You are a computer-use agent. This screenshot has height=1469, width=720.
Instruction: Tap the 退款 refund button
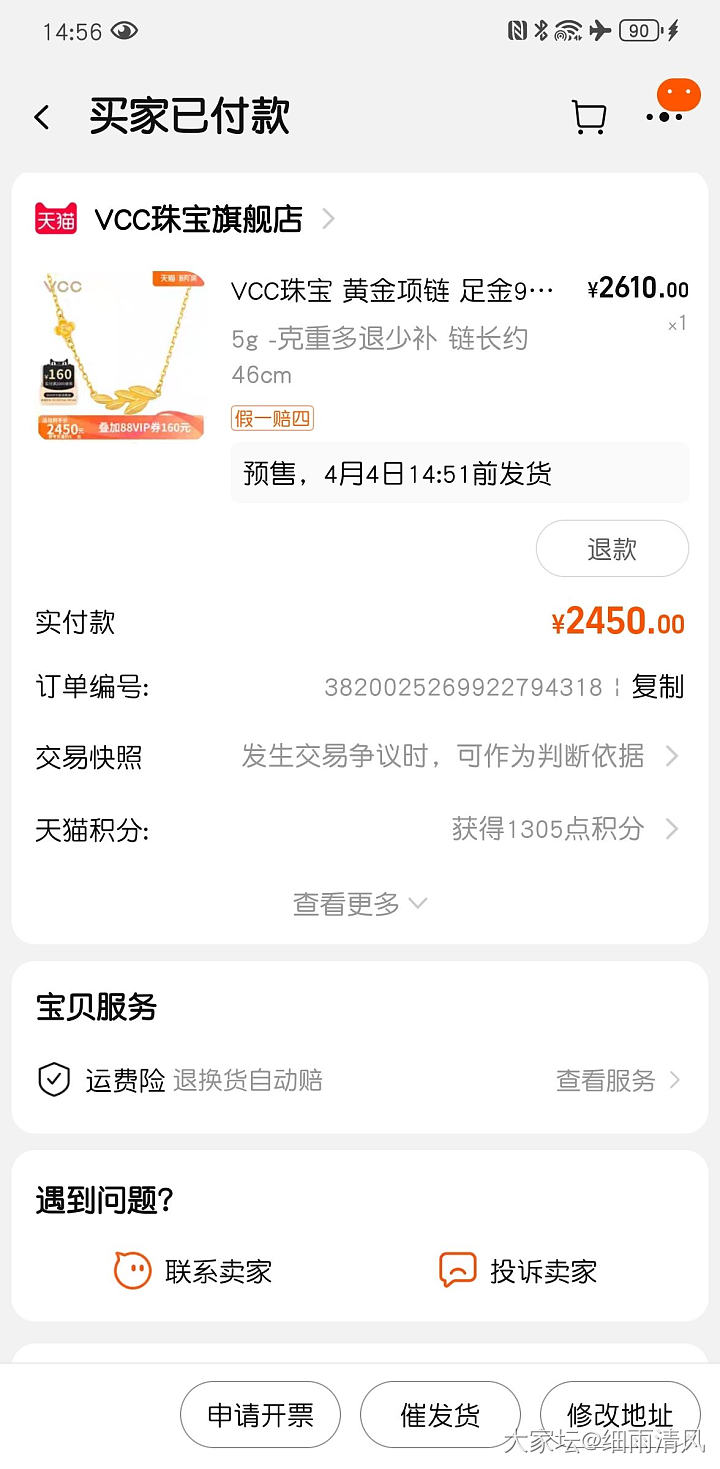612,549
